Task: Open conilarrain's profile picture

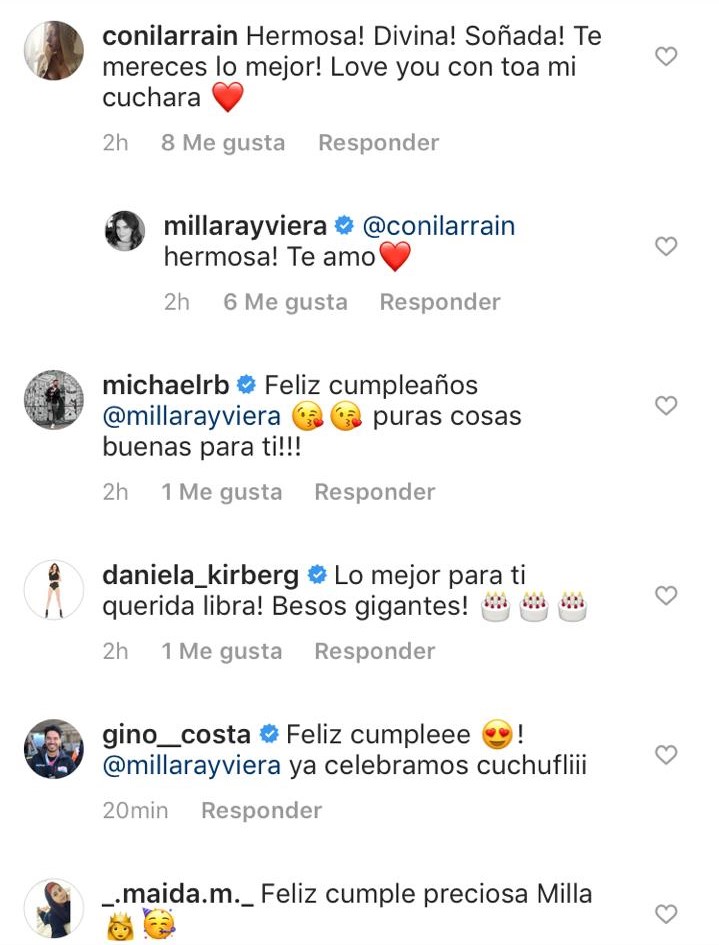Action: (53, 50)
